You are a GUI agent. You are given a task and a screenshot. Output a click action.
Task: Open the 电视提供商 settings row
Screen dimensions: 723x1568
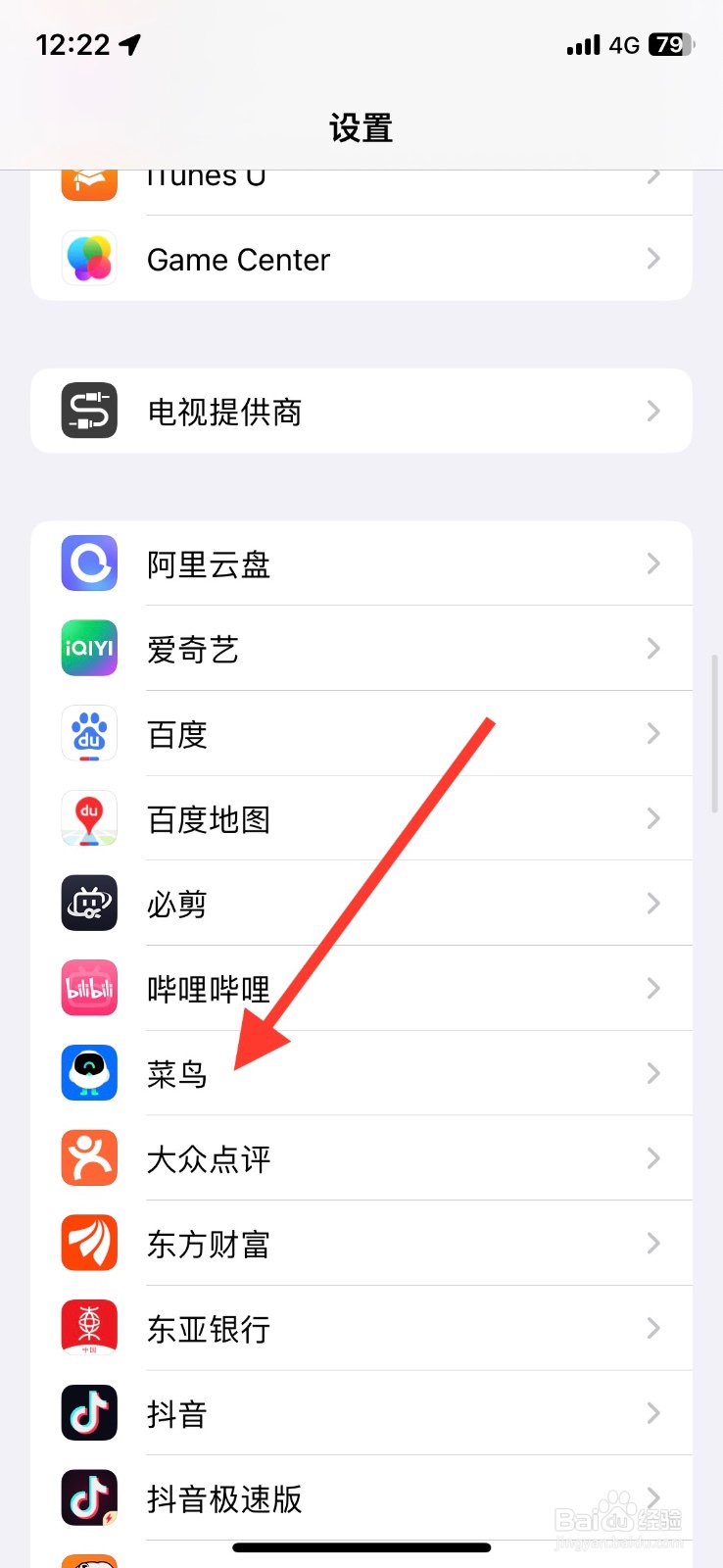[x=361, y=411]
